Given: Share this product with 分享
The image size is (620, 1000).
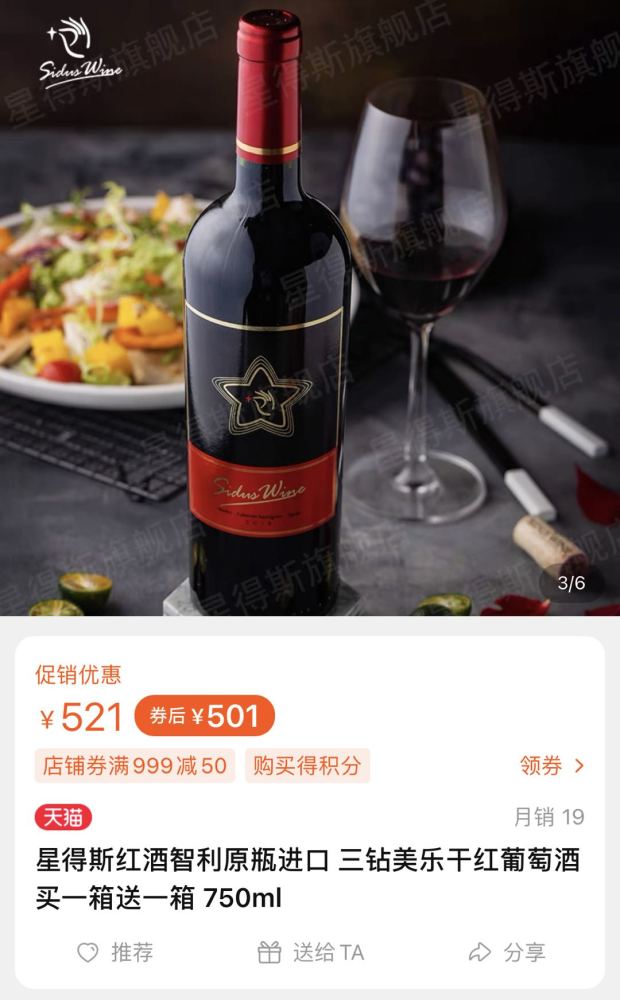Looking at the screenshot, I should [506, 952].
